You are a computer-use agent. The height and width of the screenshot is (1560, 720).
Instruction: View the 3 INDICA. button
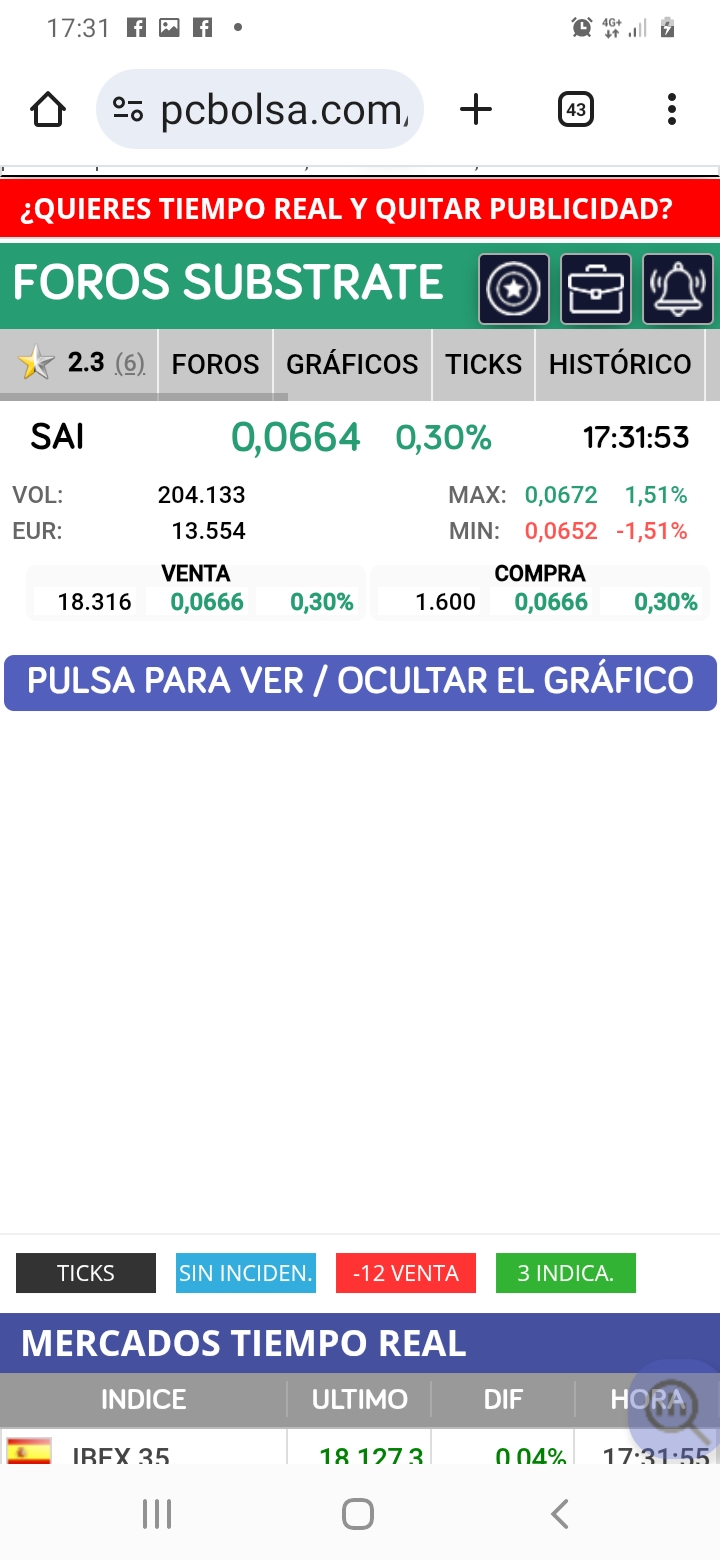[566, 1273]
